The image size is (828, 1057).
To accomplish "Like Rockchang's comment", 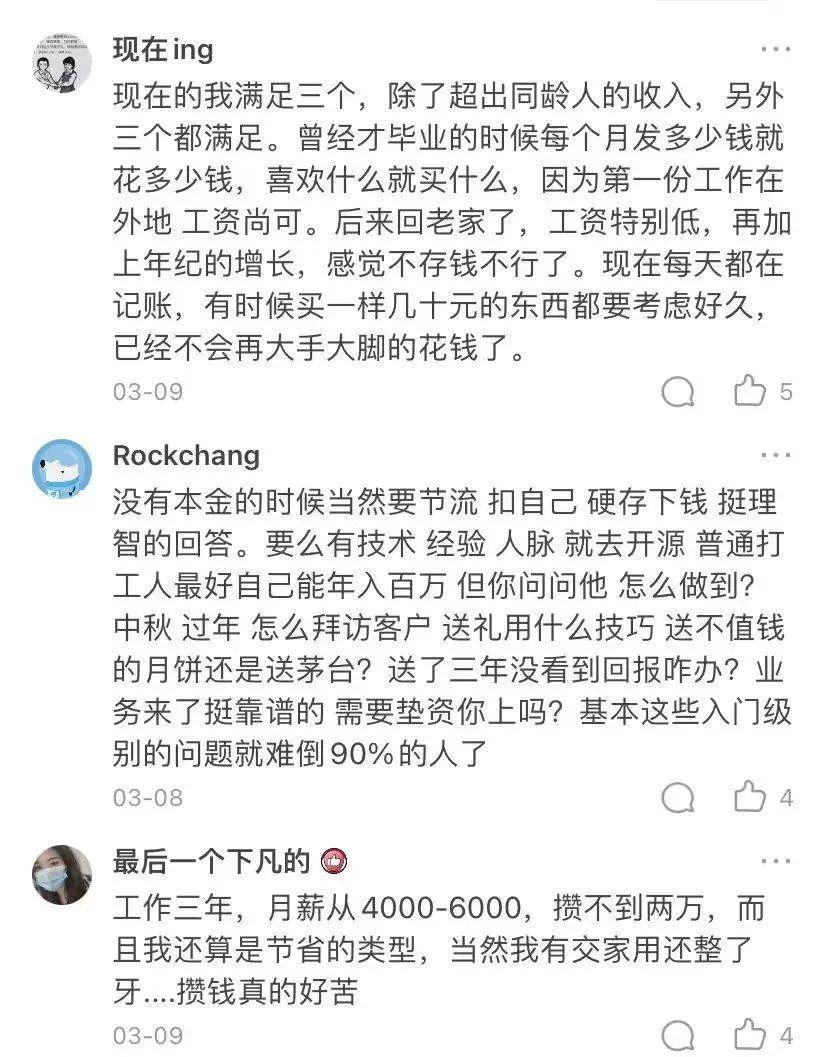I will point(750,797).
